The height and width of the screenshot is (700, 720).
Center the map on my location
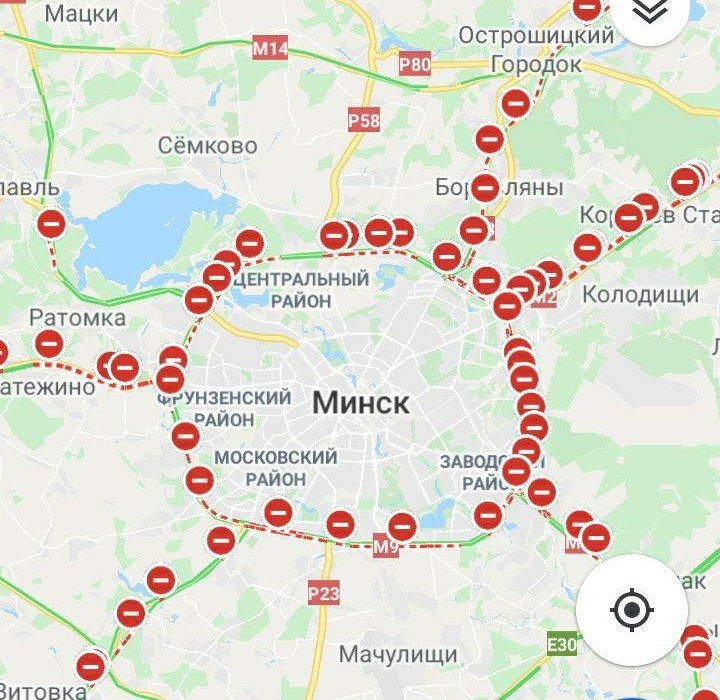click(631, 610)
